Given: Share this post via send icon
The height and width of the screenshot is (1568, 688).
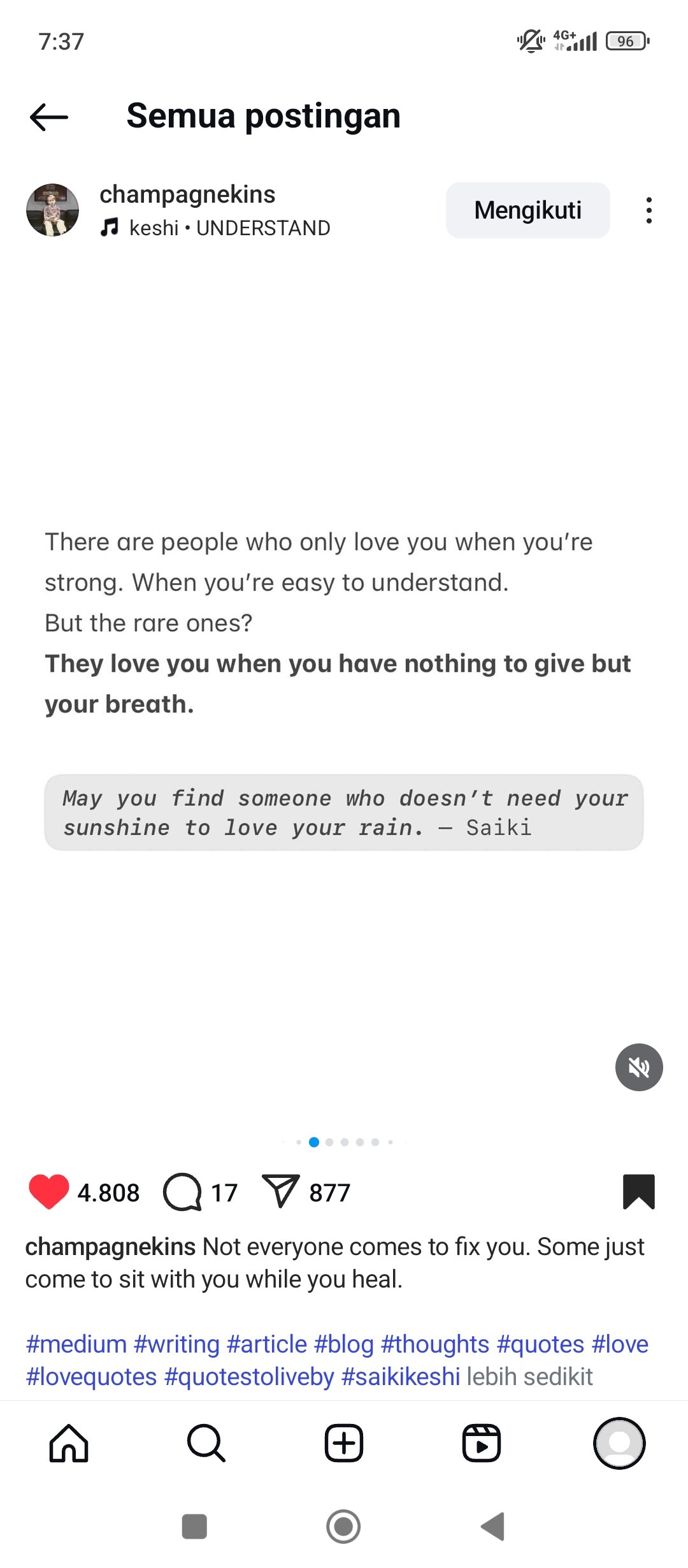Looking at the screenshot, I should [x=280, y=1191].
